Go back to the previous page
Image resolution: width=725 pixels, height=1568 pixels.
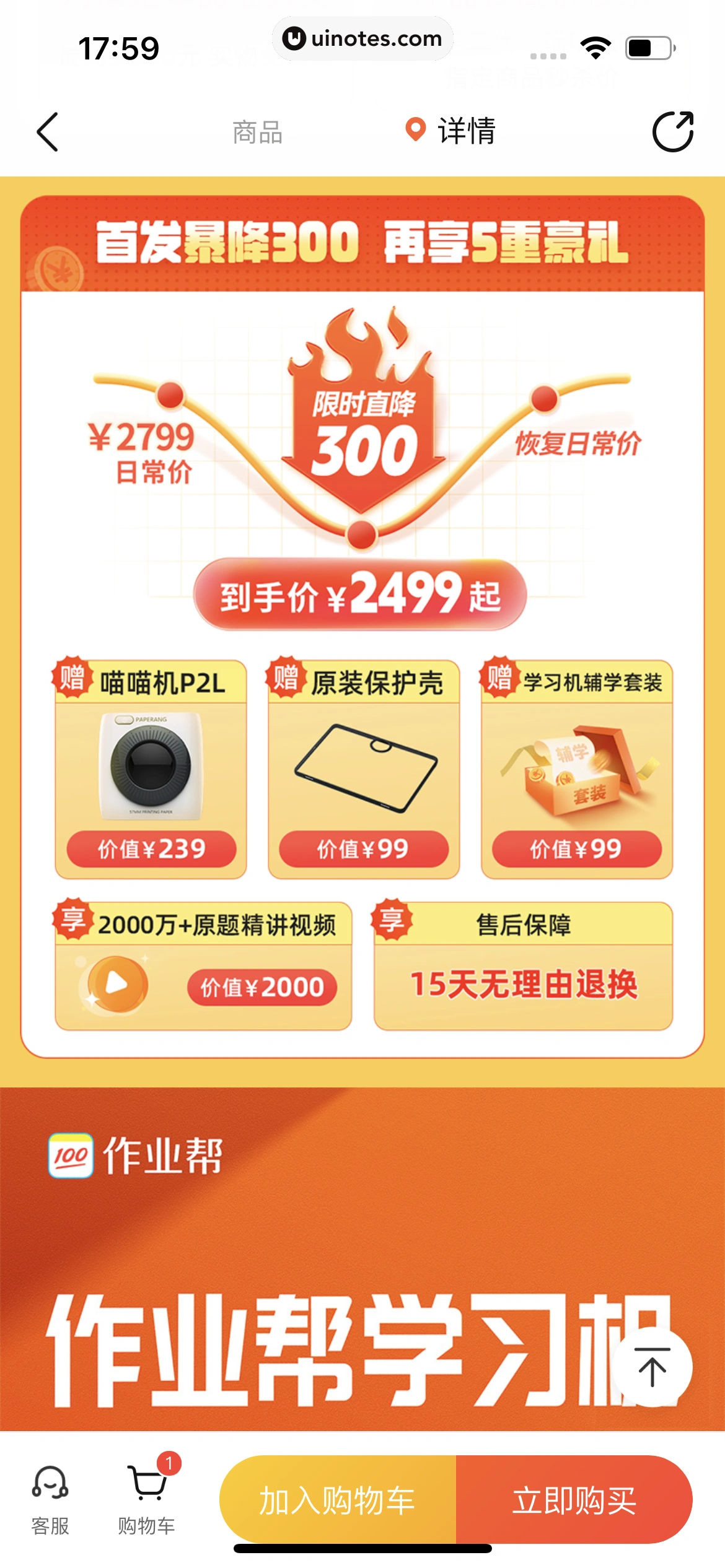coord(48,132)
